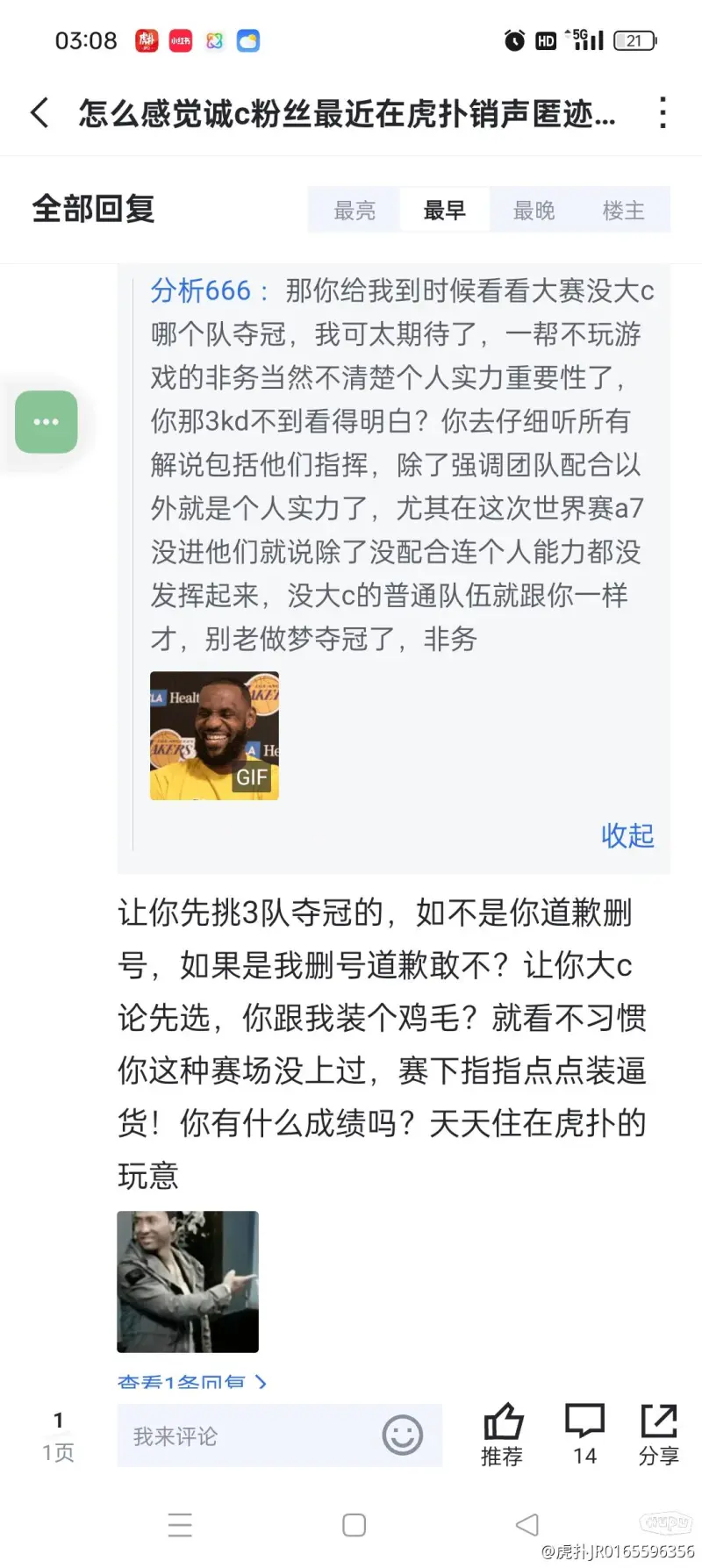
Task: Open the three-dot overflow menu
Action: pos(663,113)
